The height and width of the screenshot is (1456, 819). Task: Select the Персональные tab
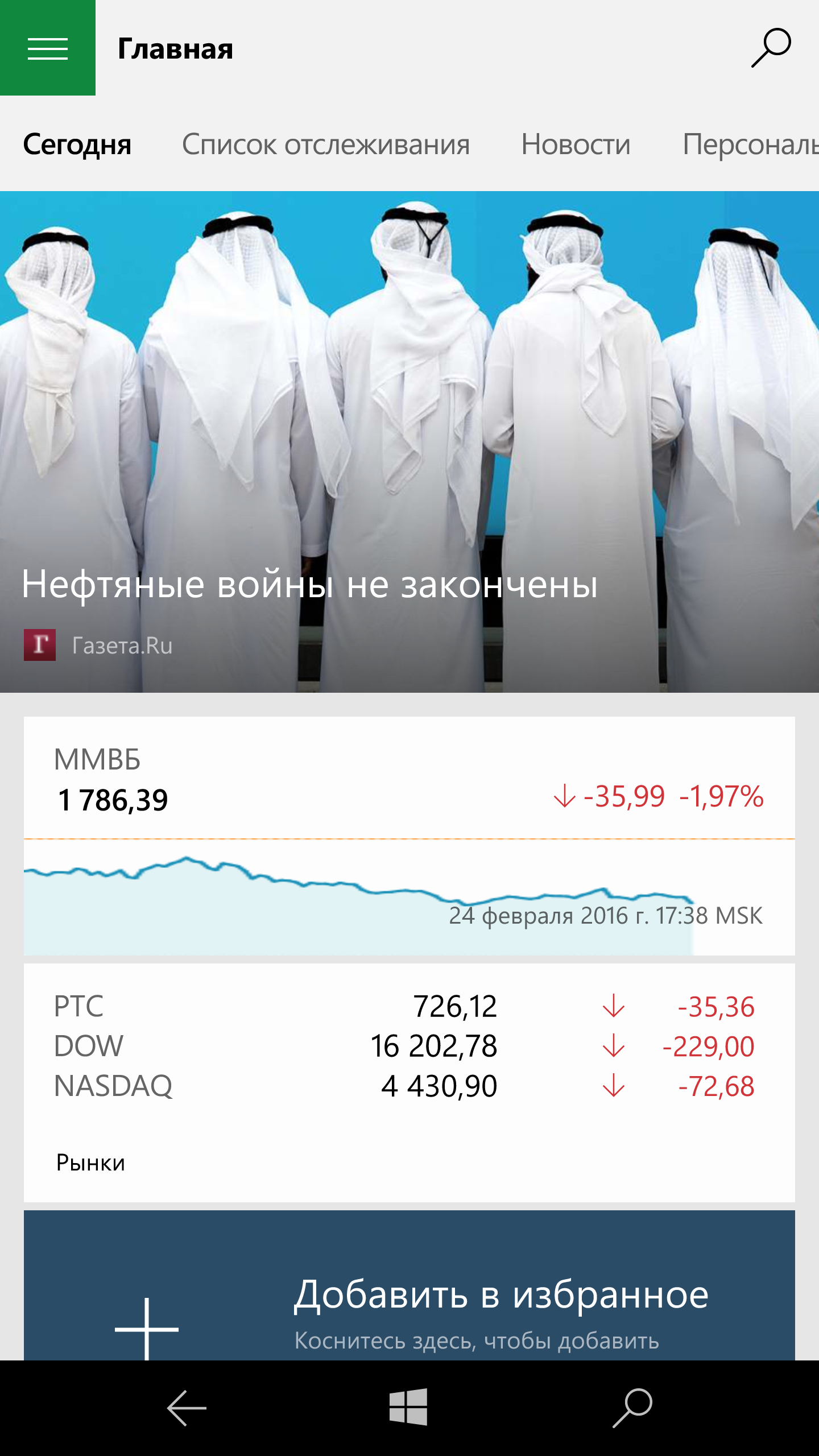point(750,144)
